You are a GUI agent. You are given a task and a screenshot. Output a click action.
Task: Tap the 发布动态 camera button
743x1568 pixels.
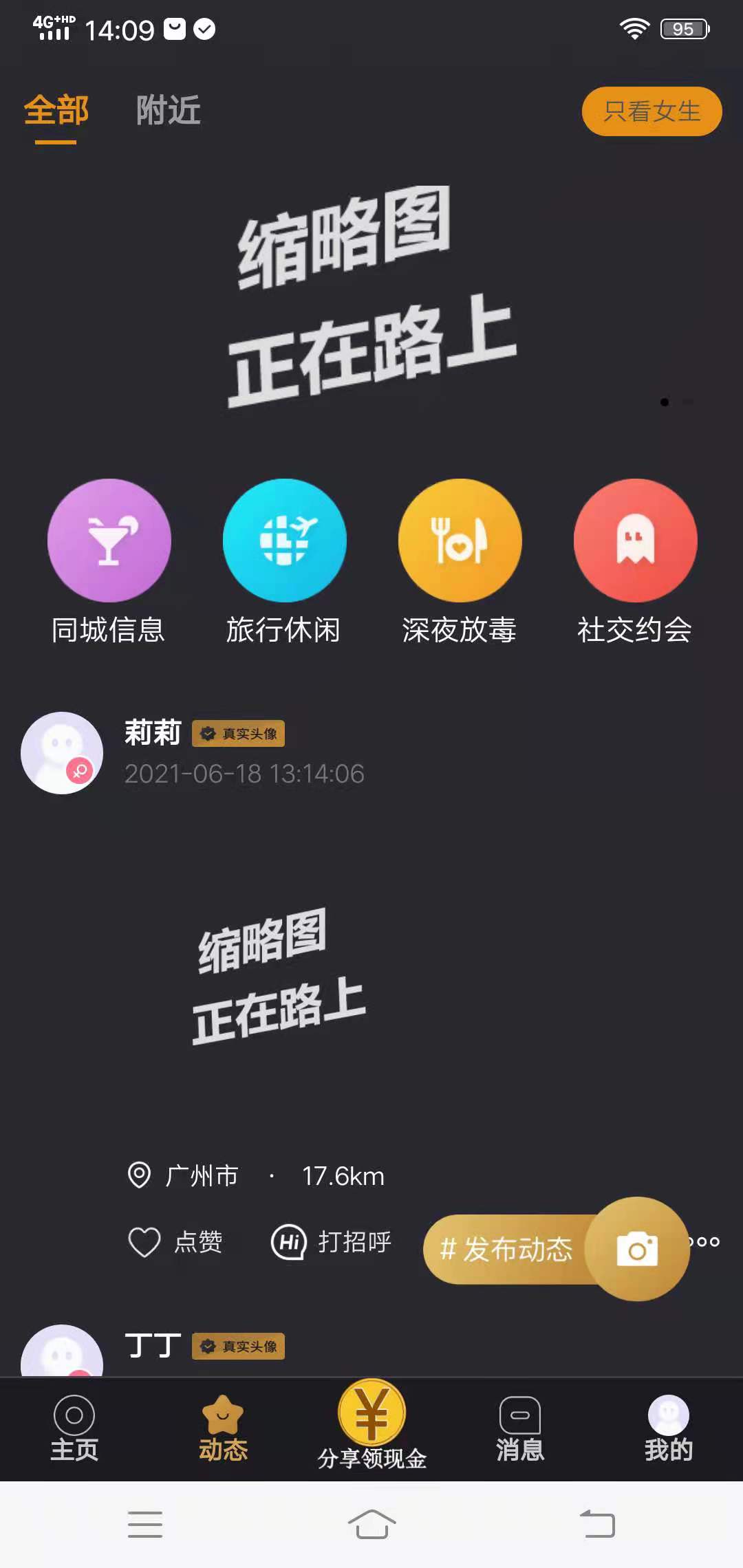pyautogui.click(x=636, y=1249)
